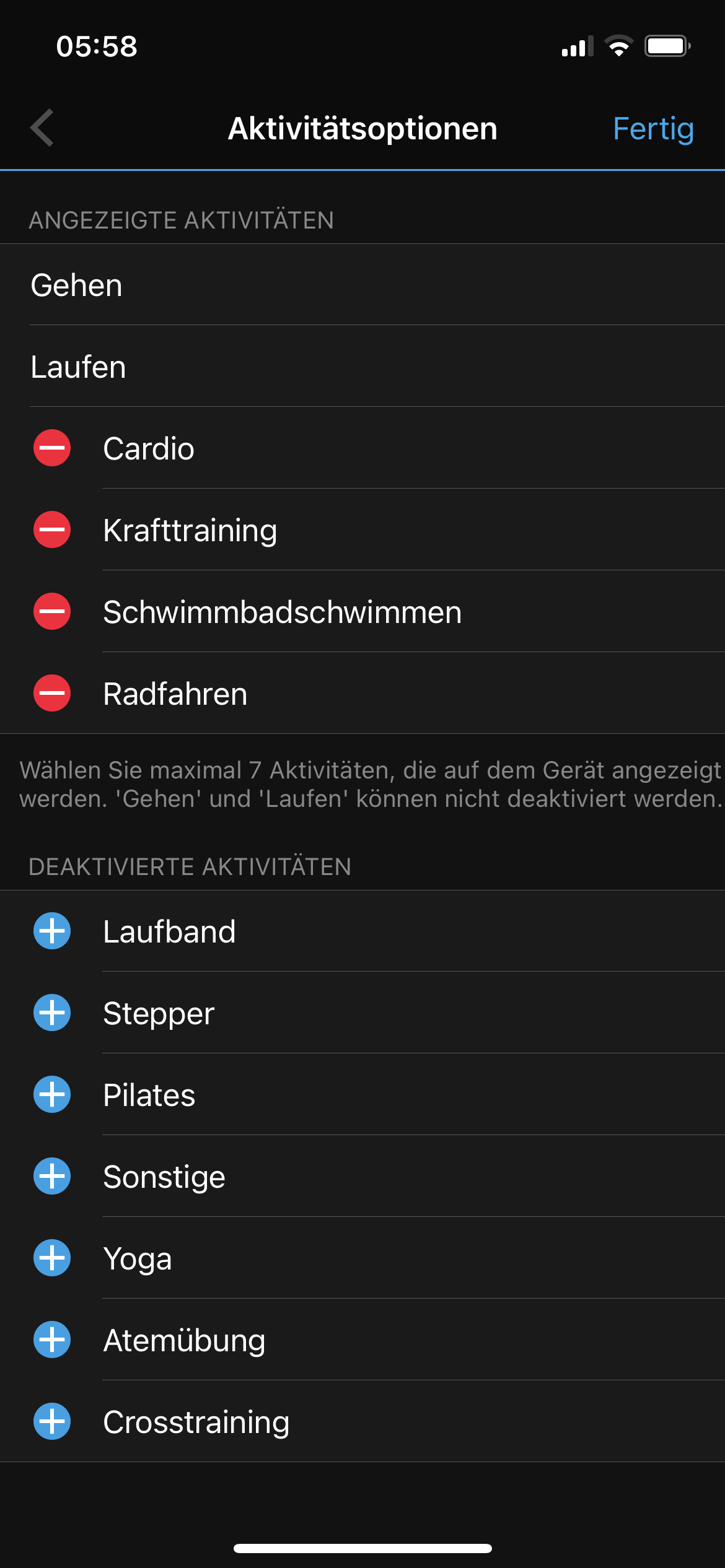Add Sonstige to displayed activities

pos(52,1176)
